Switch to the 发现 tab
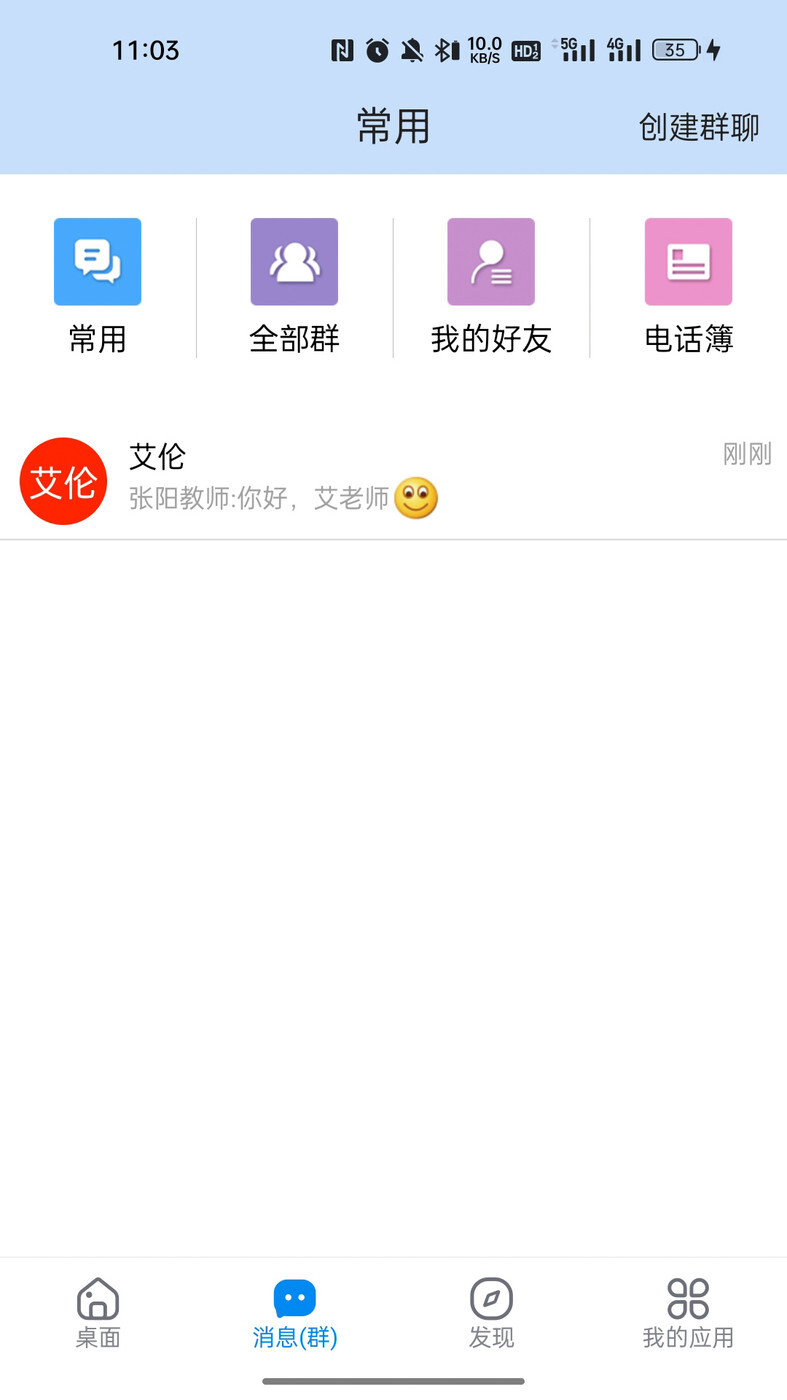787x1400 pixels. 491,1312
